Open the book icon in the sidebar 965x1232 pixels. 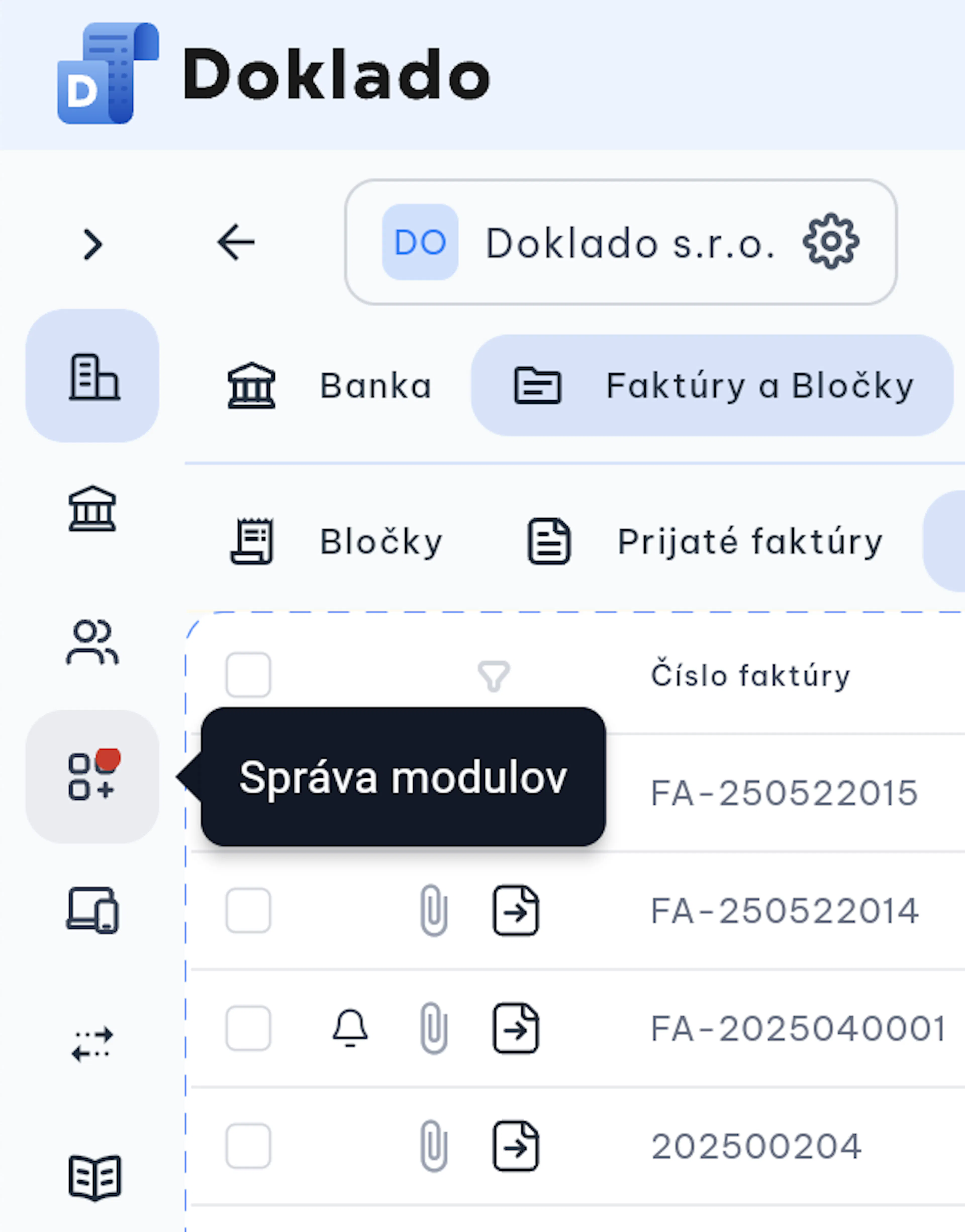(x=94, y=1178)
